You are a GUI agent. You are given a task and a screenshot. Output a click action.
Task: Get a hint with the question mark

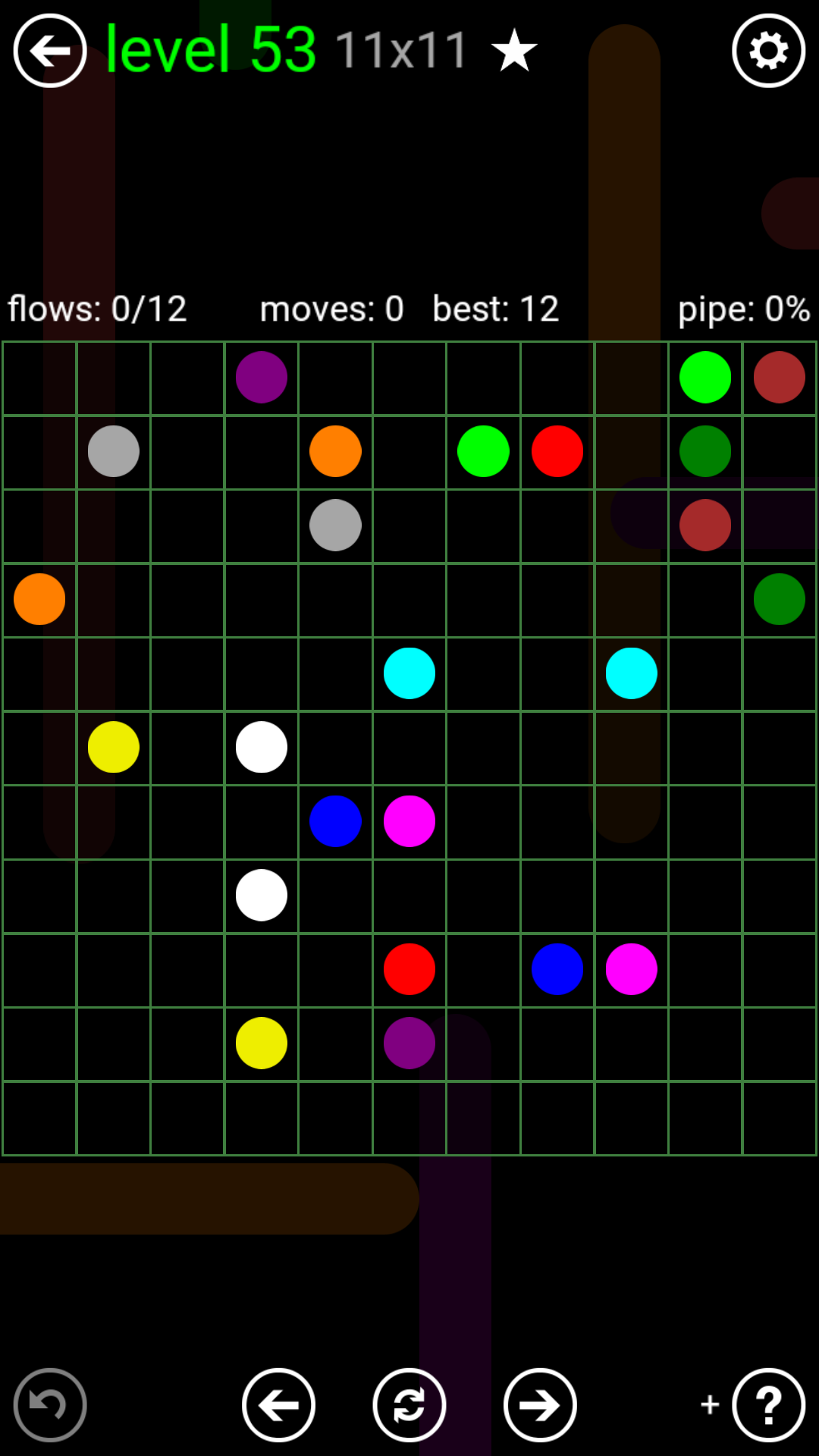768,1404
